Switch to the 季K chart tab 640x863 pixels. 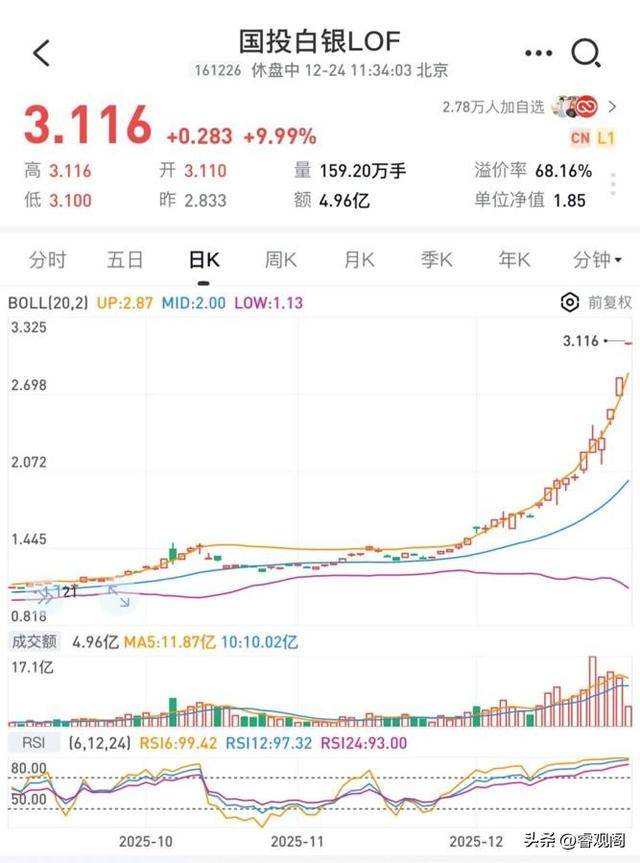(437, 260)
